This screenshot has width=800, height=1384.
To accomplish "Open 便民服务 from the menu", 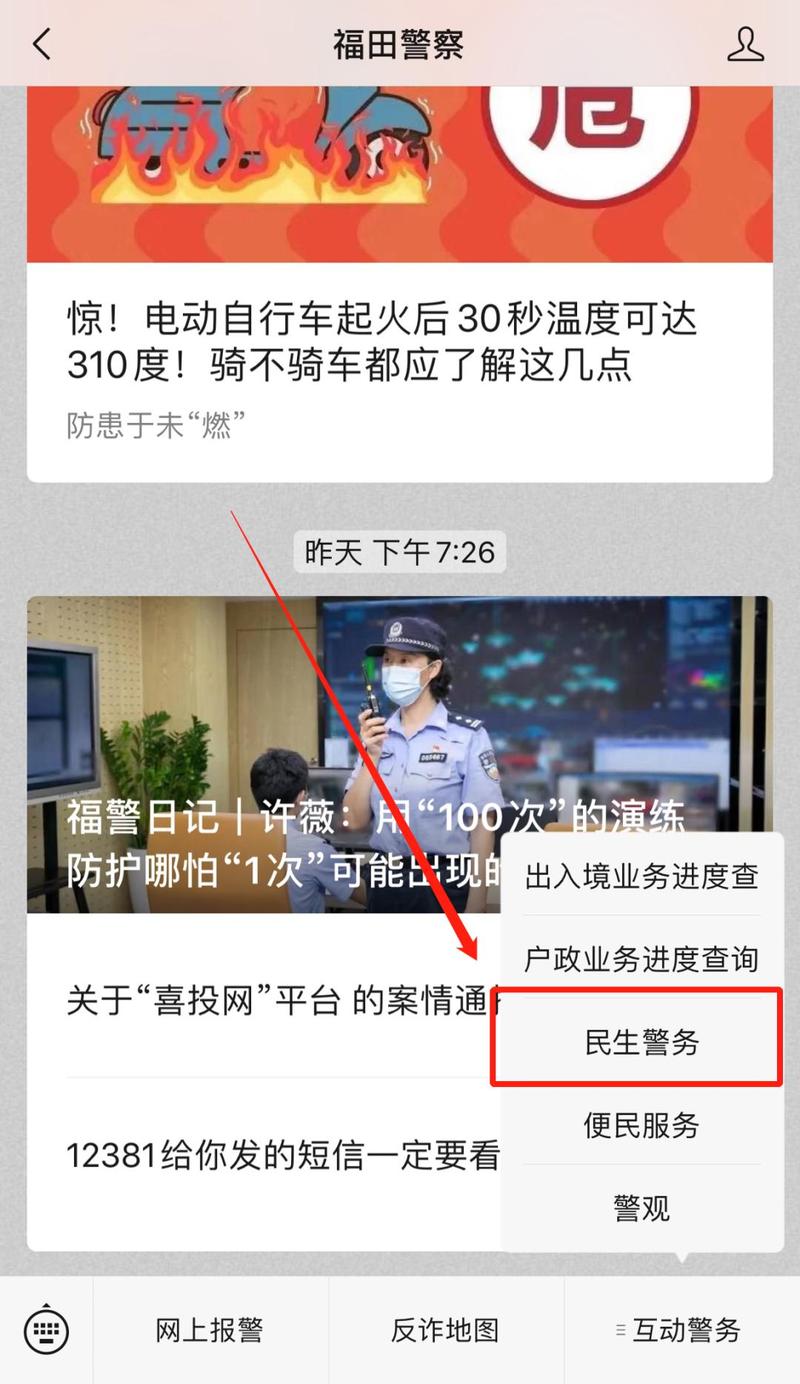I will click(x=642, y=1126).
